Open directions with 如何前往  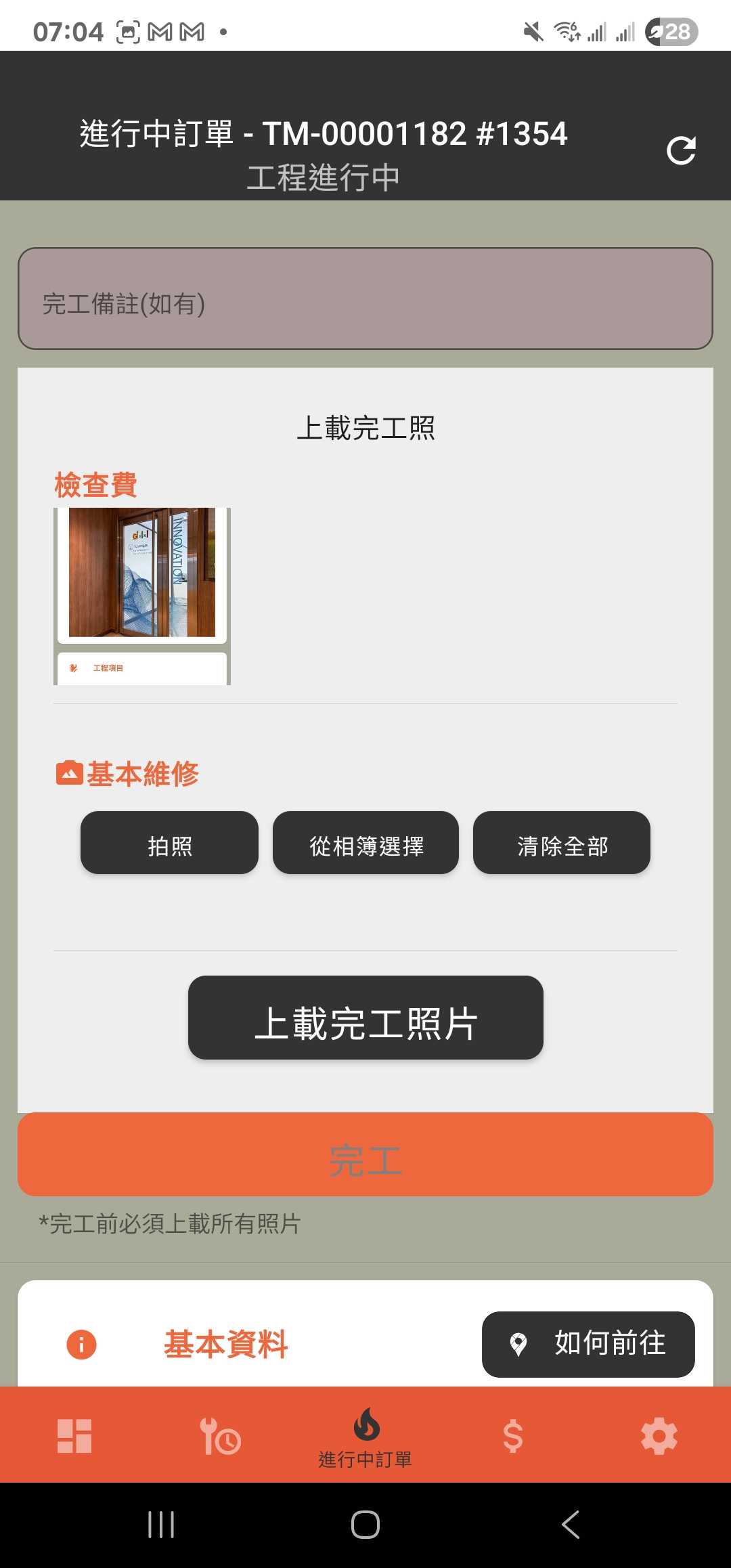(588, 1344)
